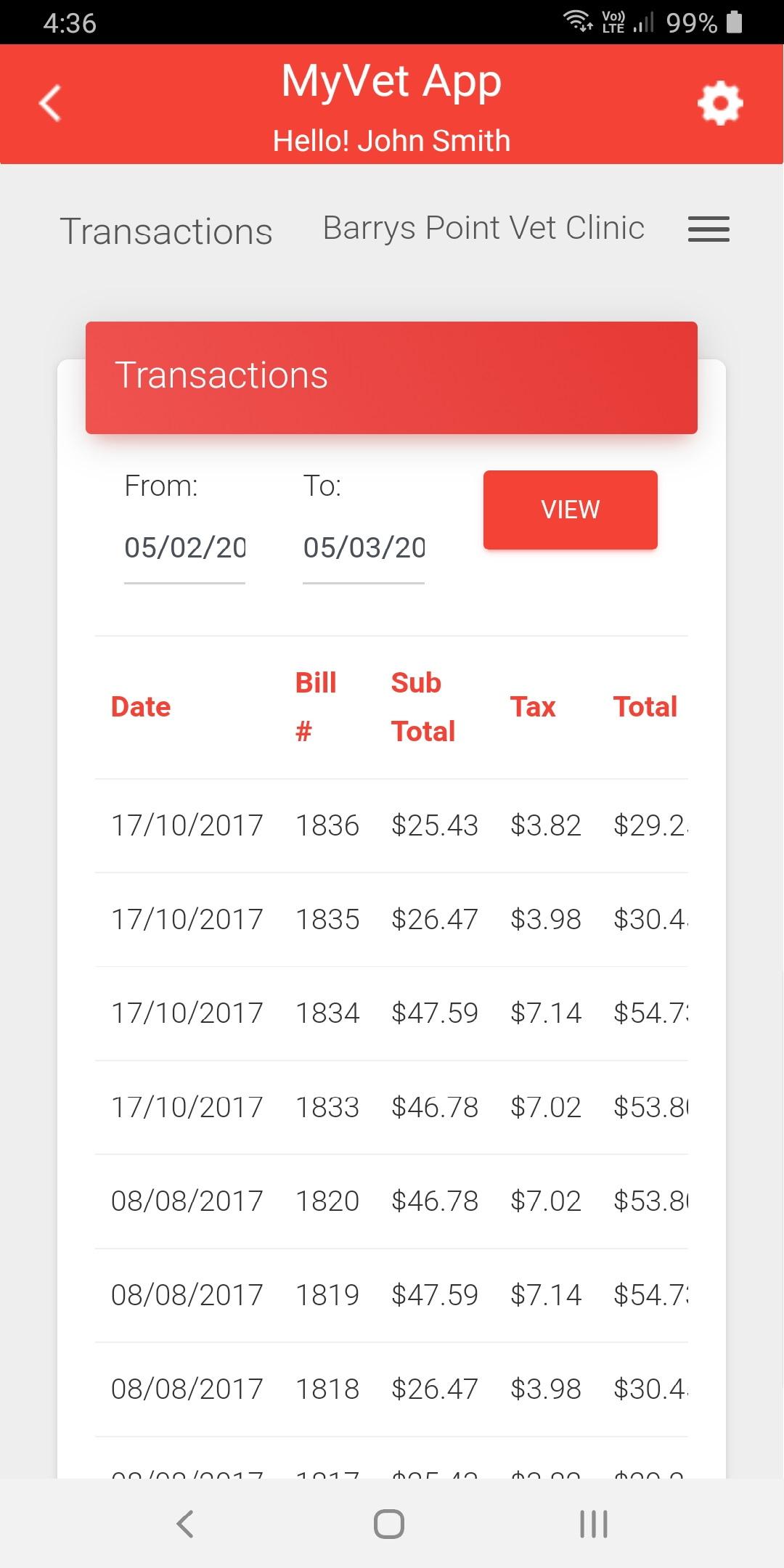Open transaction bill 1819
This screenshot has height=1568, width=784.
[391, 1295]
